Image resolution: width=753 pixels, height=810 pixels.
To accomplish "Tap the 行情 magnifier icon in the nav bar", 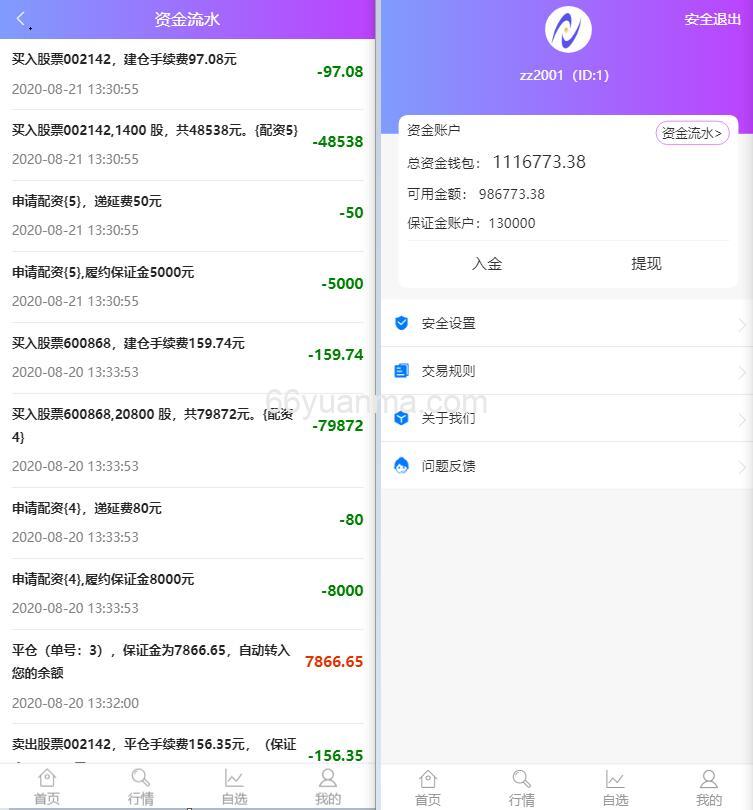I will point(140,777).
